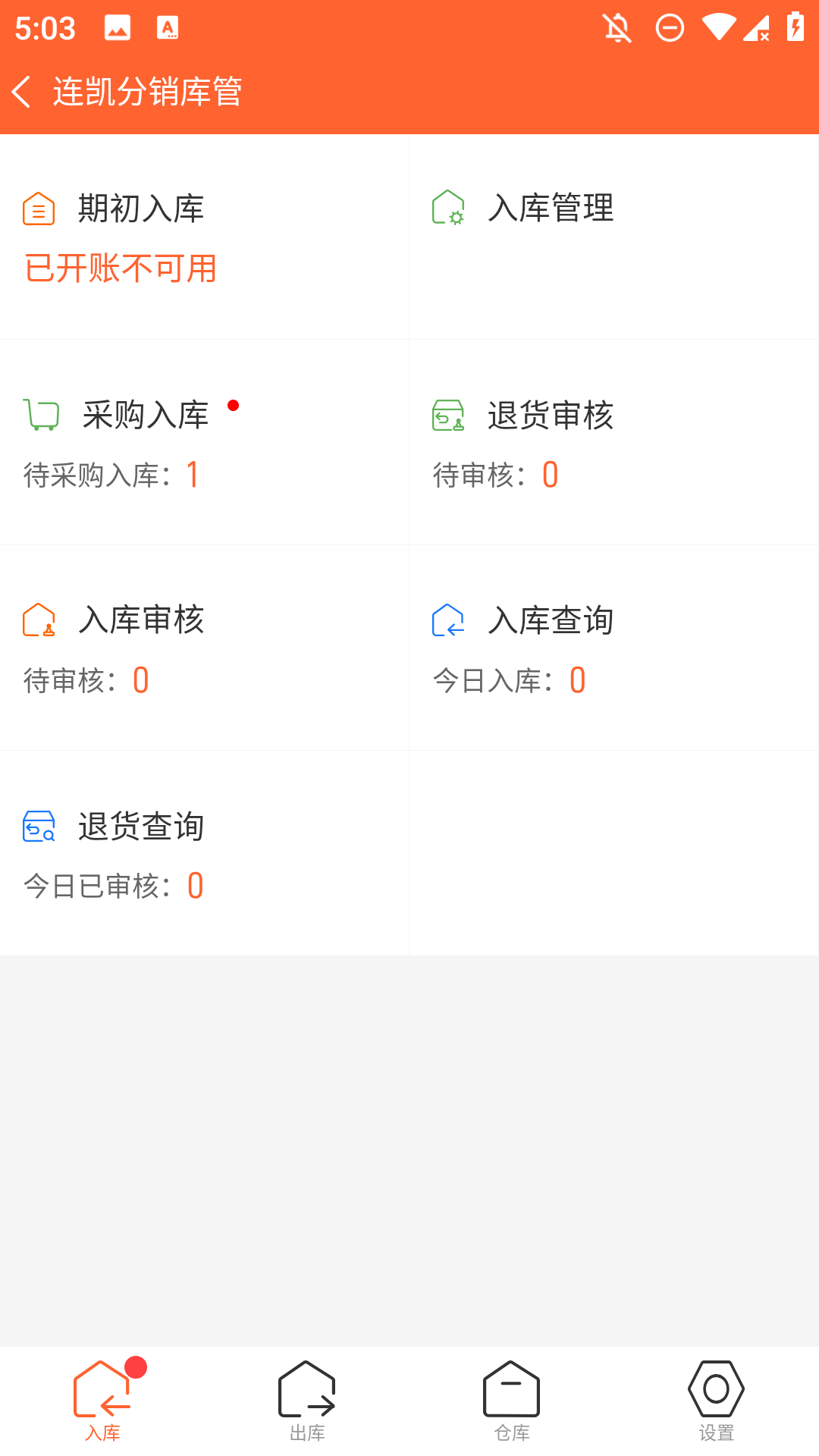Open 退货查询 by tapping its label

[x=140, y=827]
